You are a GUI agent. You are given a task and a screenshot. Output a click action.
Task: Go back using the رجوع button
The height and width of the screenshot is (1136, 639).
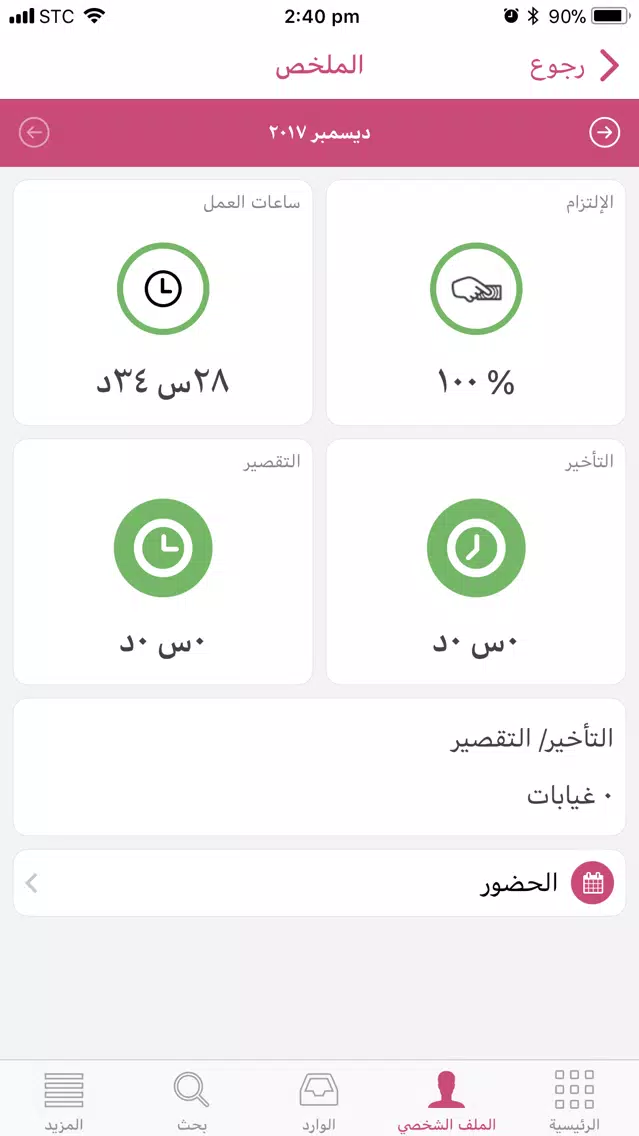[x=576, y=67]
